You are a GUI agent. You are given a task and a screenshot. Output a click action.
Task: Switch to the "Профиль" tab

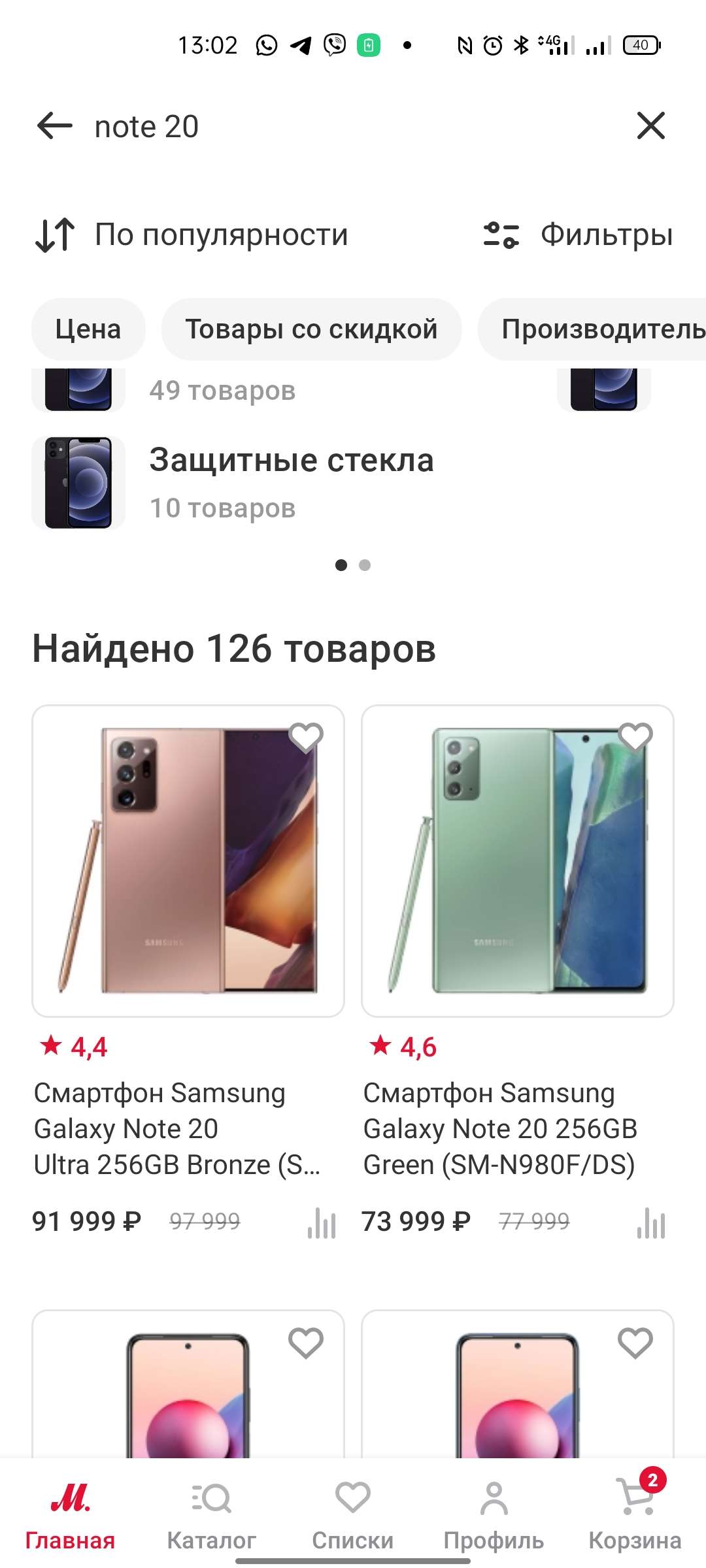pyautogui.click(x=494, y=1512)
